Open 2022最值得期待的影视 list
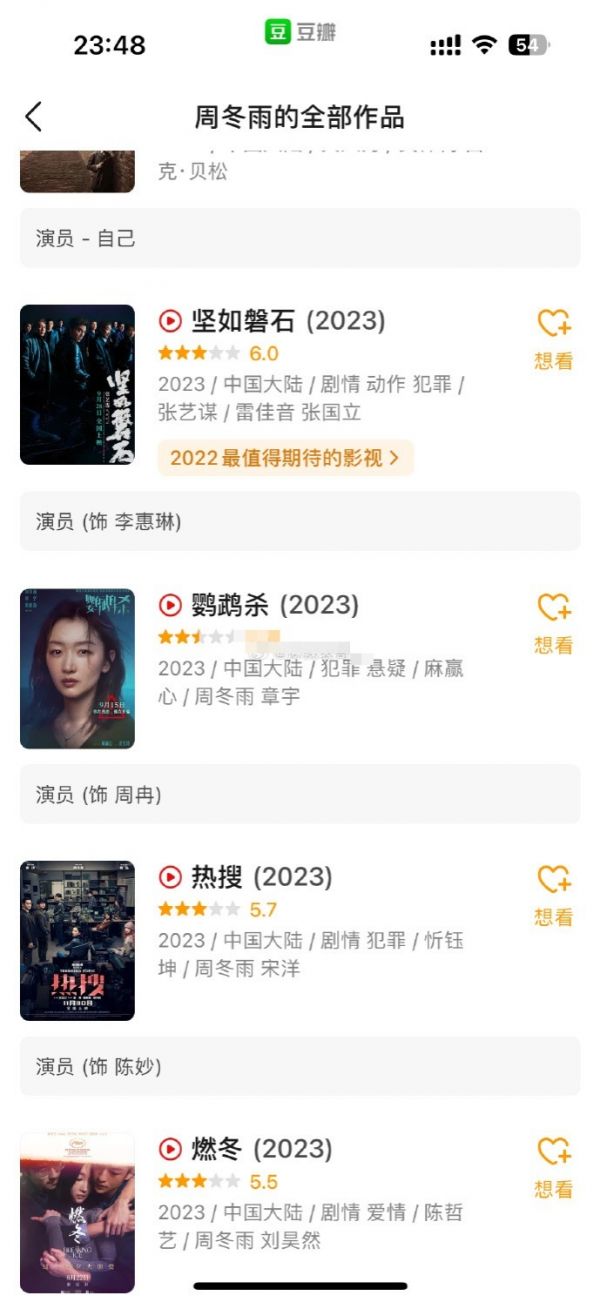 tap(285, 458)
